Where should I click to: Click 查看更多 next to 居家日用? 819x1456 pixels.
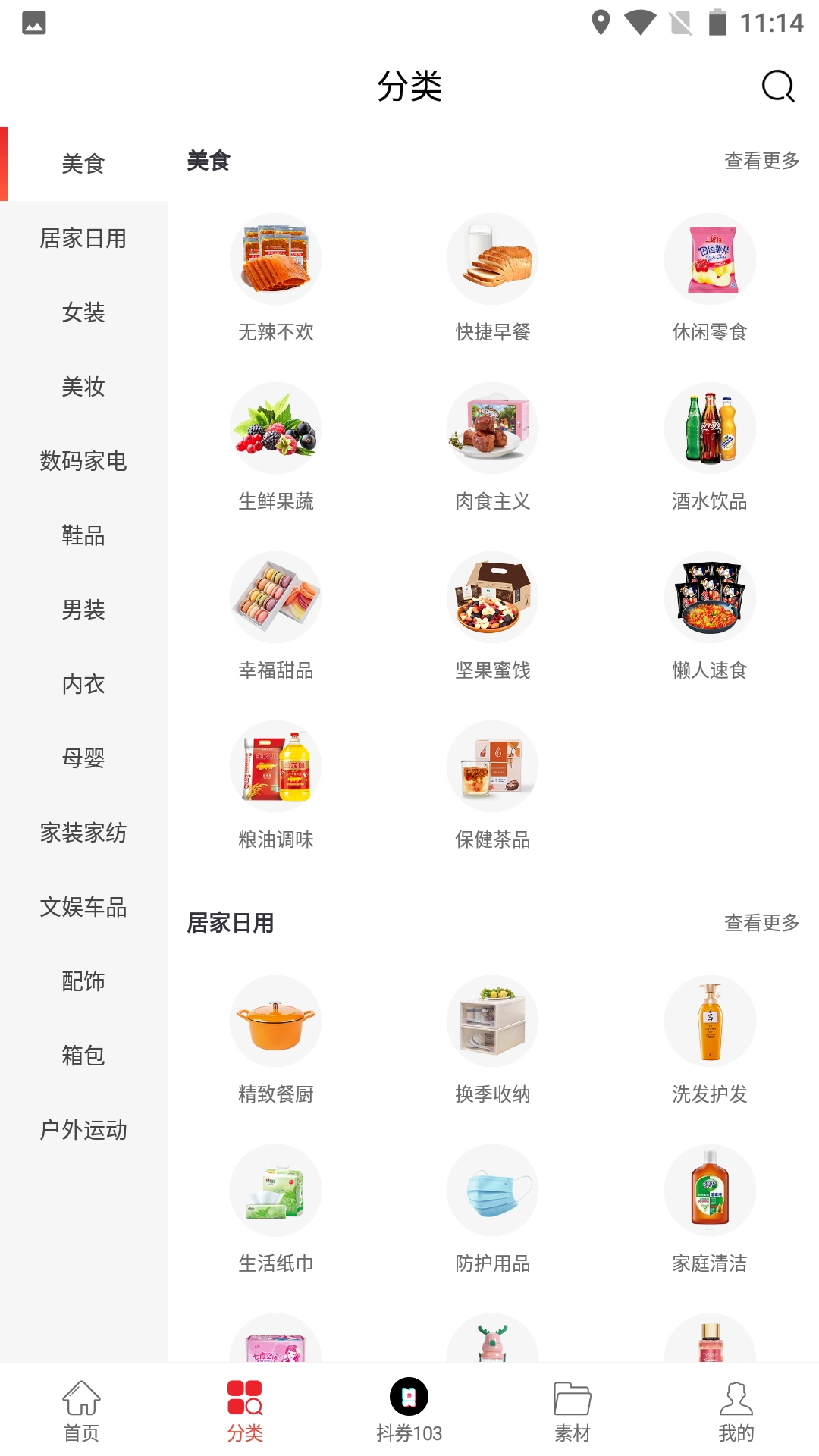pos(762,924)
